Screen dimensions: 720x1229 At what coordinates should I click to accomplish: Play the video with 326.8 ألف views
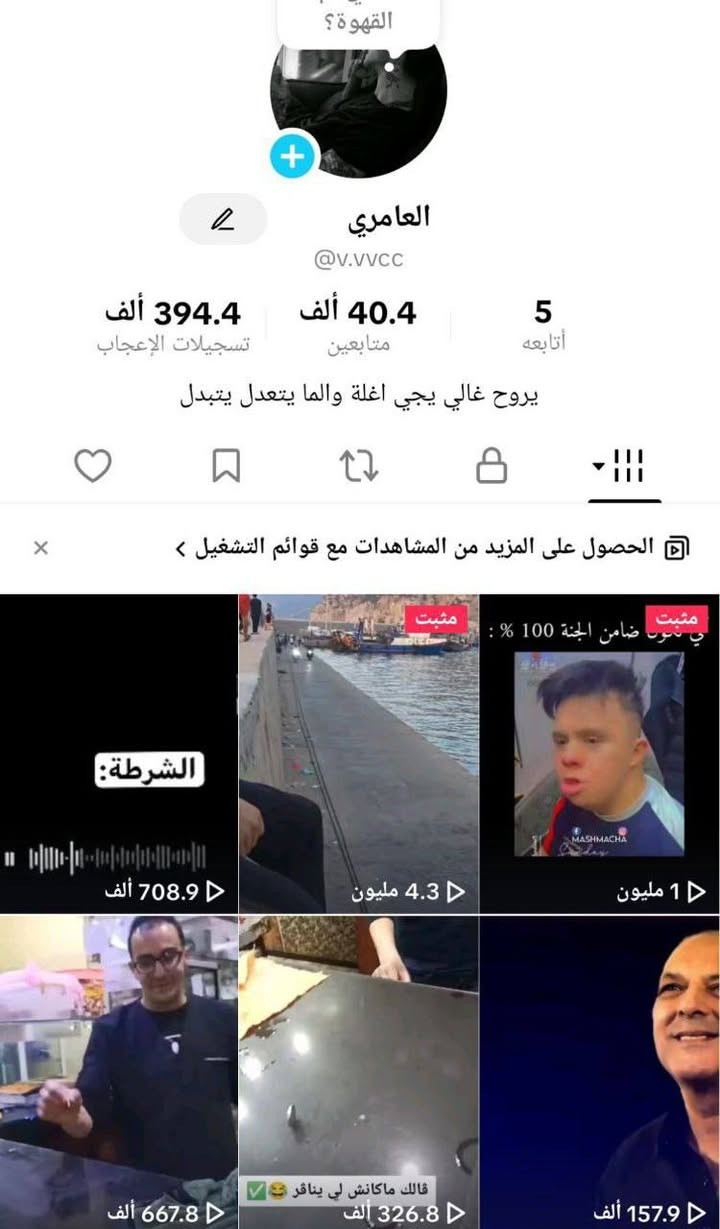[358, 1070]
